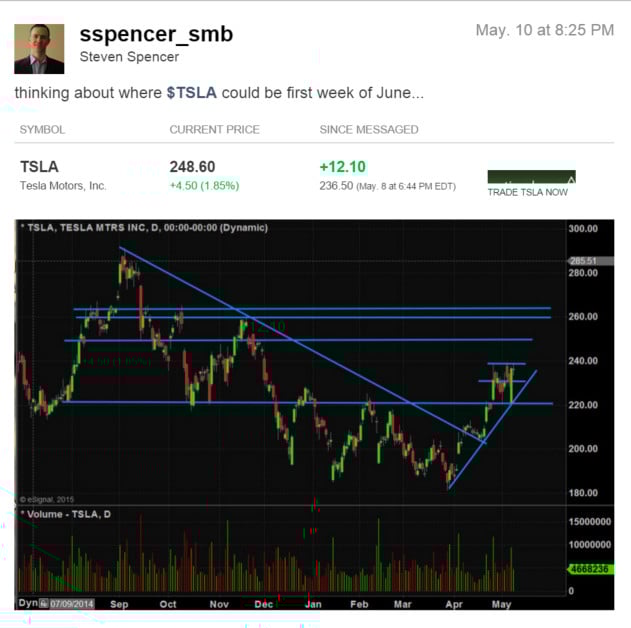This screenshot has height=628, width=631.
Task: Open the sspencer_smb username link
Action: [156, 33]
